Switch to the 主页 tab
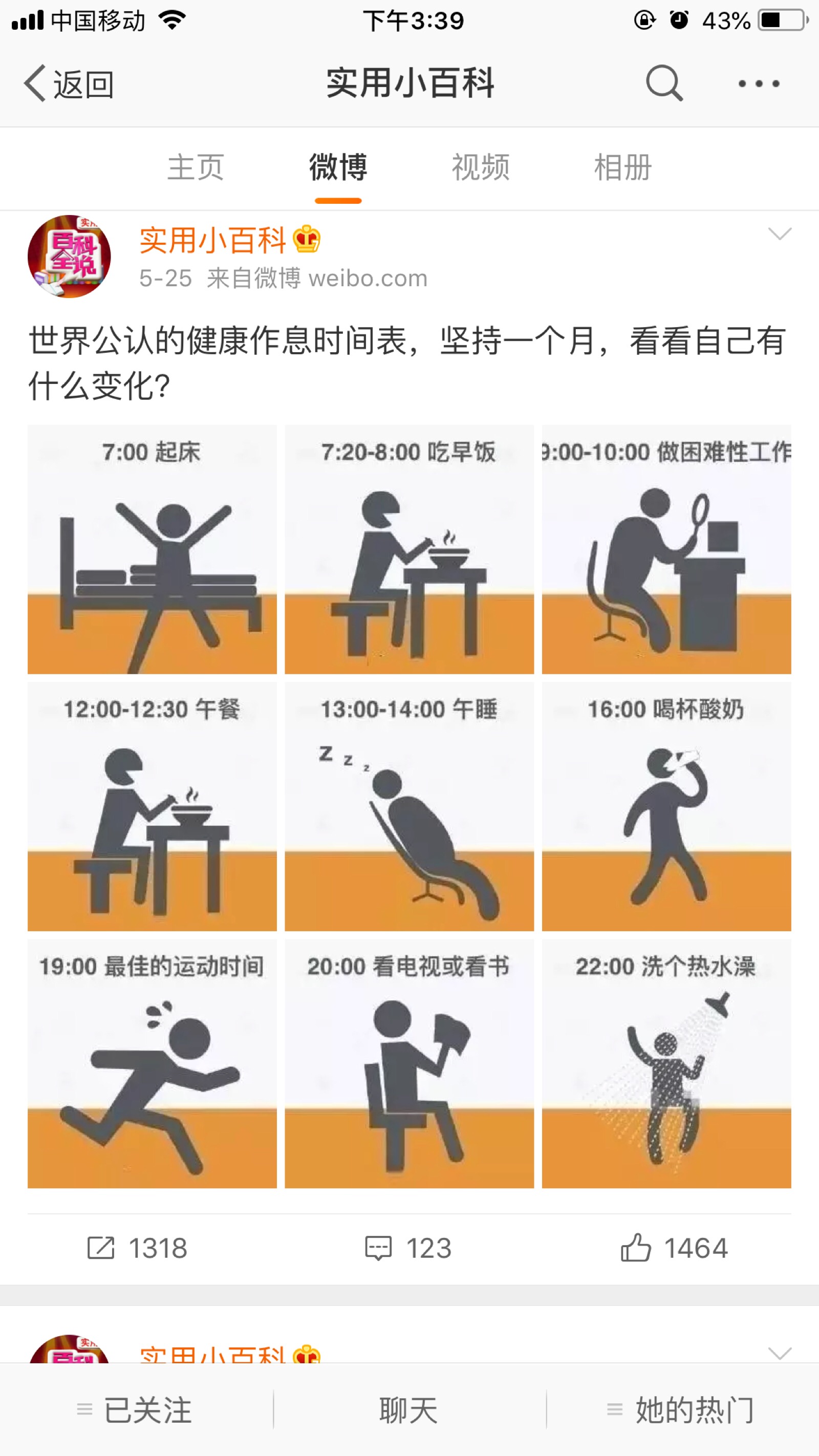This screenshot has width=819, height=1456. pos(196,167)
